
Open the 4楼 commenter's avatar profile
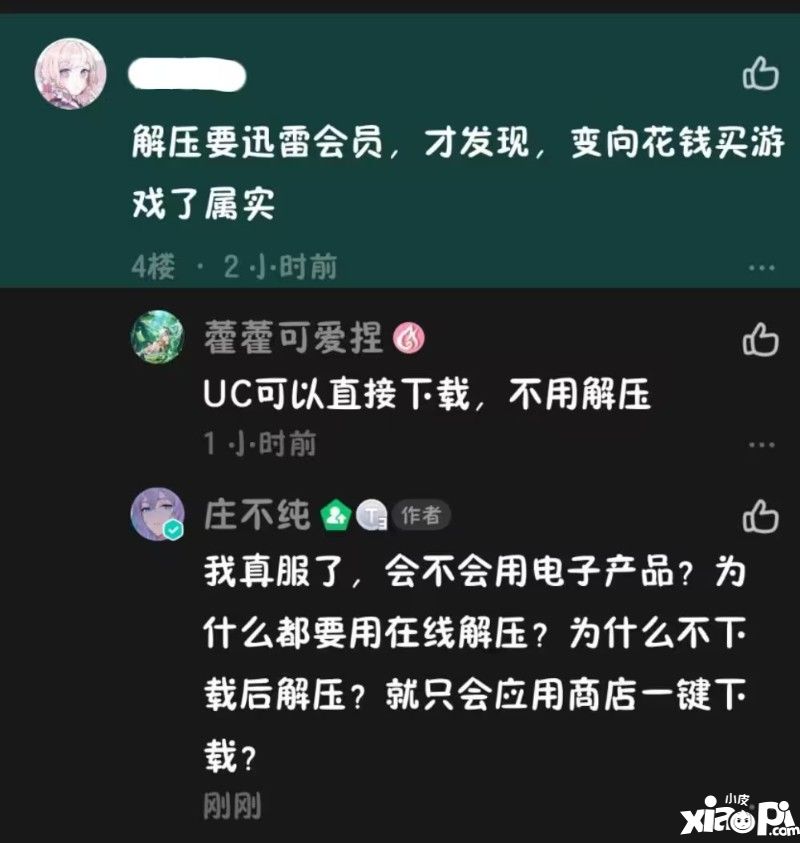(71, 75)
